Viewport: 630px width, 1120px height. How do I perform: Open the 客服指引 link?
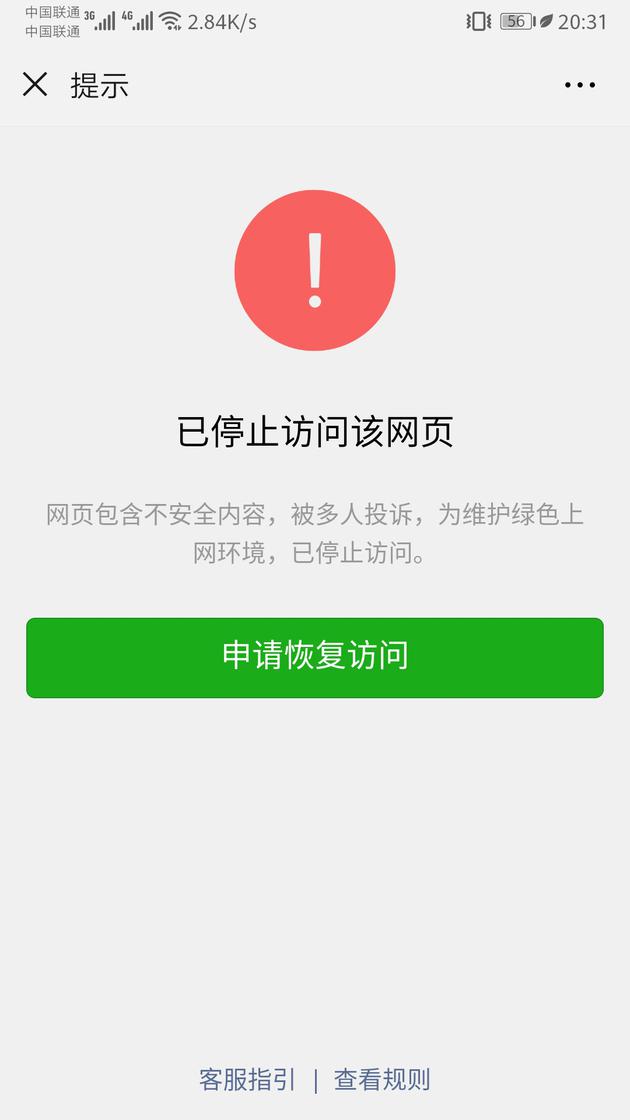click(247, 1079)
